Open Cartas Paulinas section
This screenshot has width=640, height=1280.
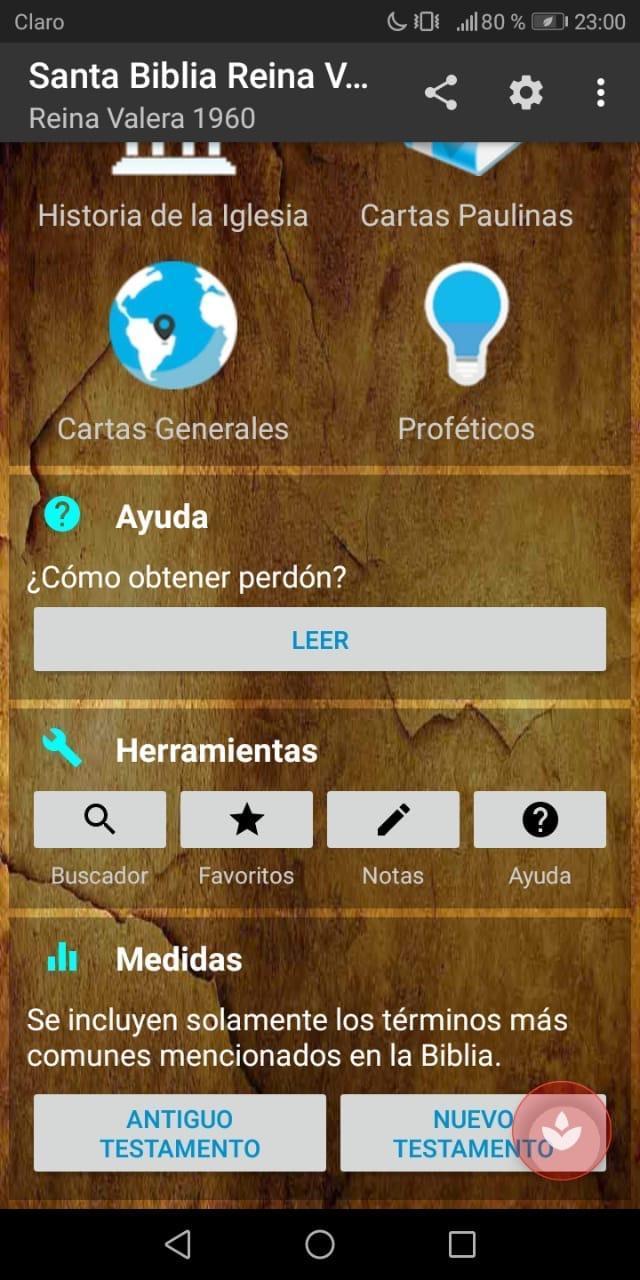pos(466,190)
